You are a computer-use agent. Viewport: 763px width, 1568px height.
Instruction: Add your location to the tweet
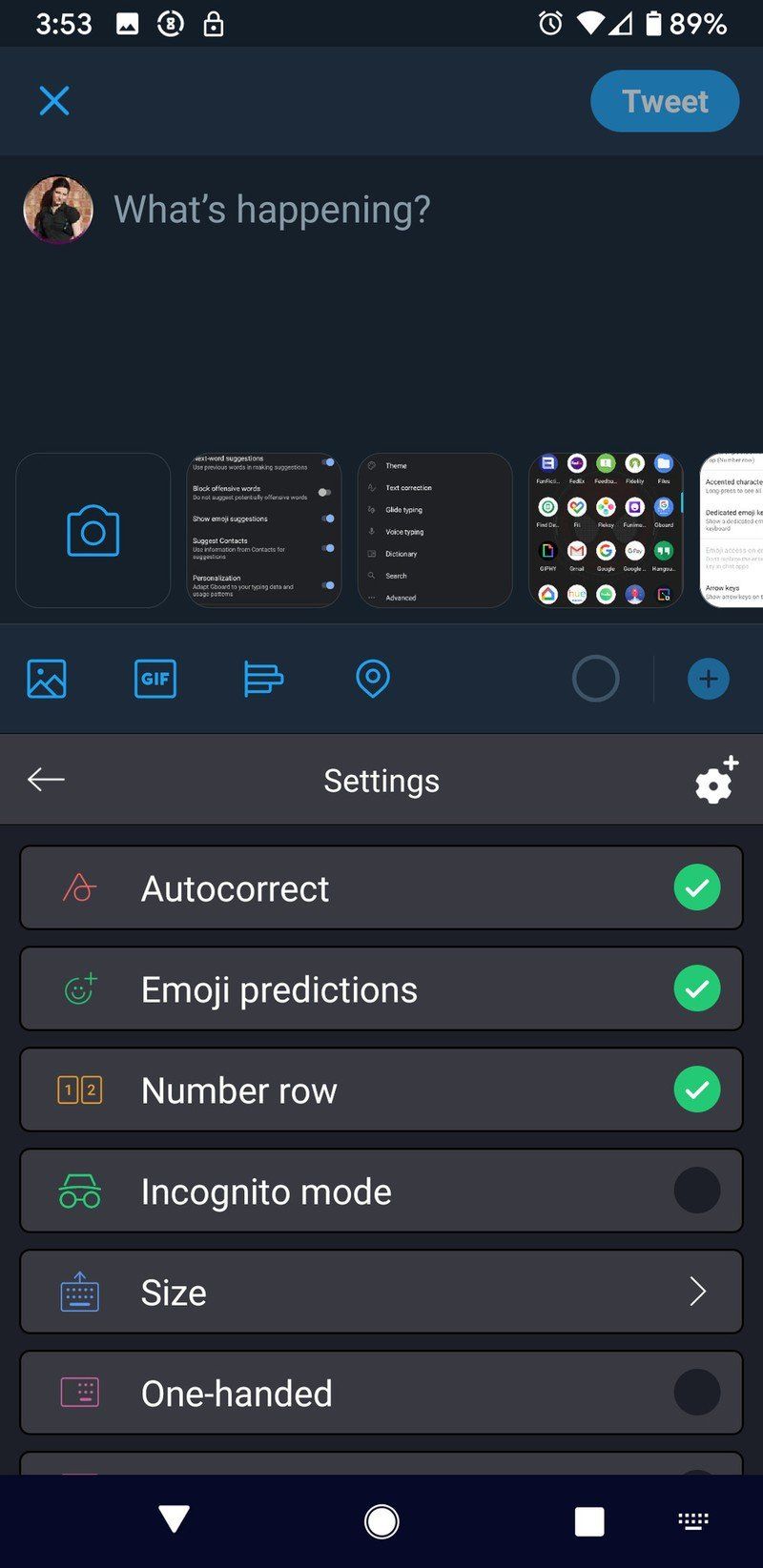coord(372,679)
